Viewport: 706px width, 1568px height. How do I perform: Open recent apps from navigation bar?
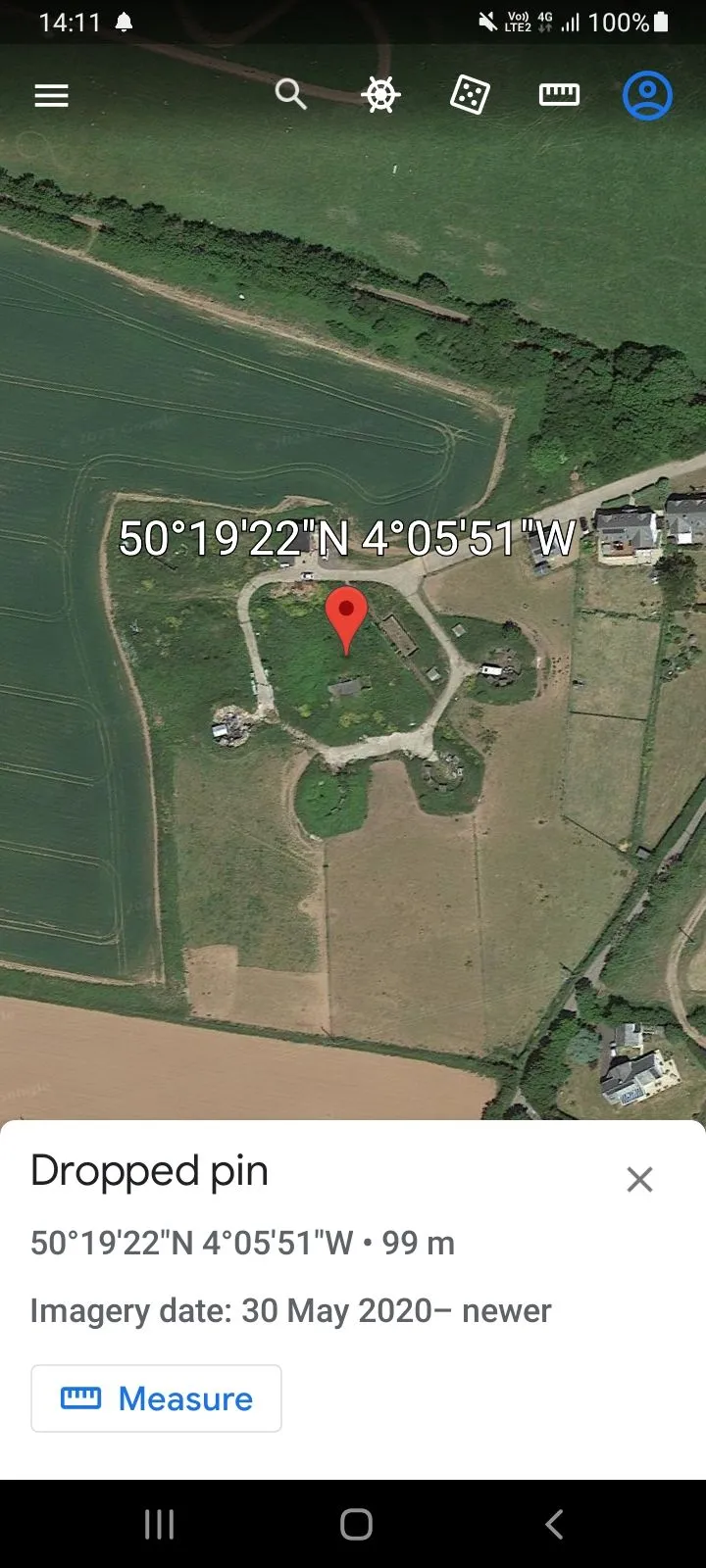pyautogui.click(x=159, y=1524)
